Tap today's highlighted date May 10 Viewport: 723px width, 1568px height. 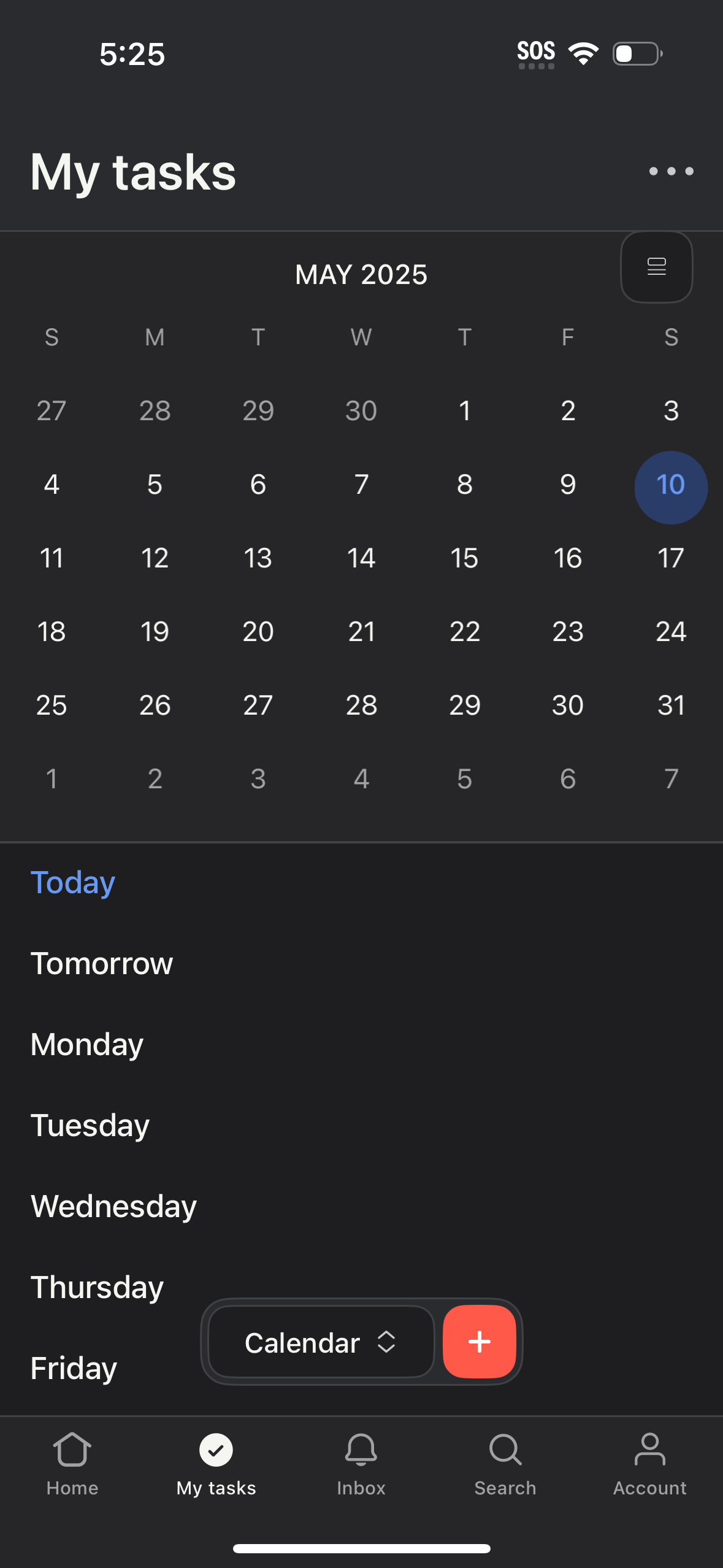click(671, 484)
